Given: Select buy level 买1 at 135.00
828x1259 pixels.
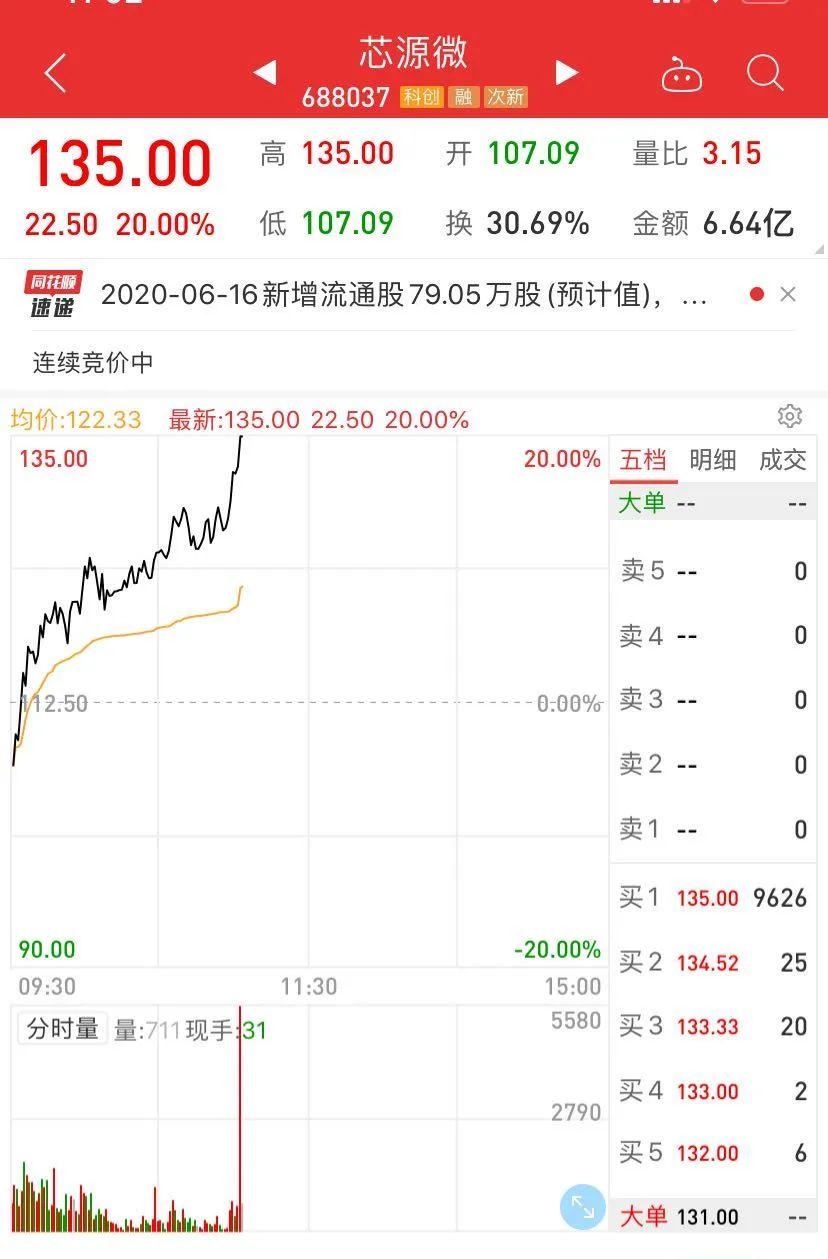Looking at the screenshot, I should pyautogui.click(x=712, y=898).
